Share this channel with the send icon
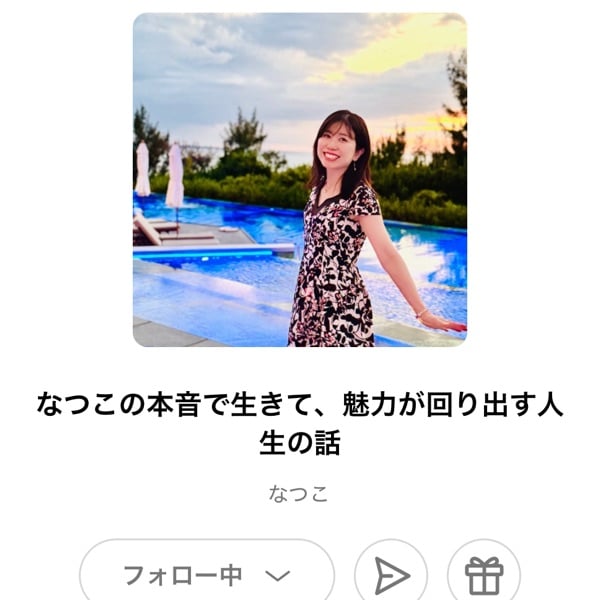600x600 pixels. coord(391,575)
